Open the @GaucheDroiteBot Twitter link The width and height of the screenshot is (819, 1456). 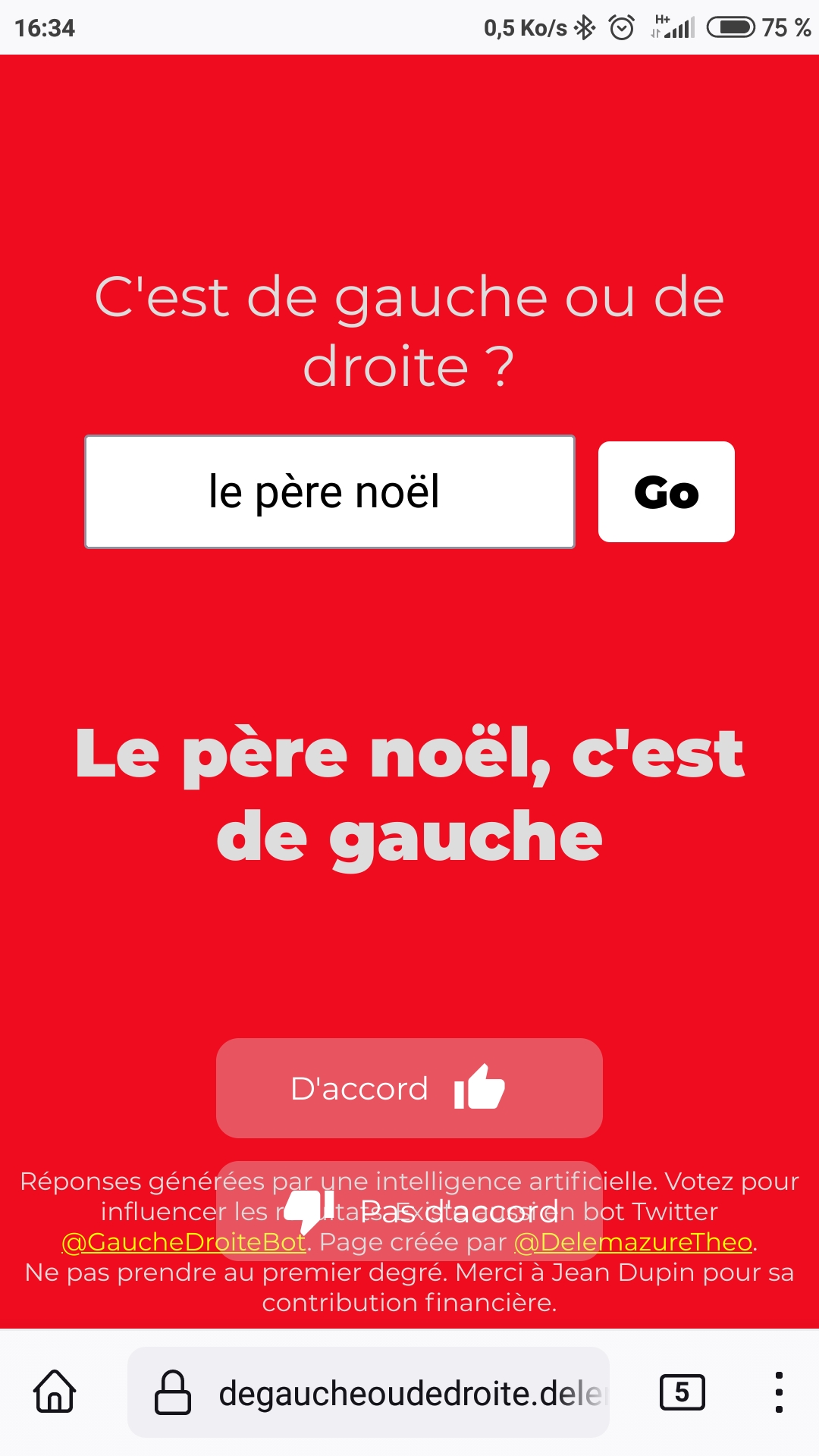(184, 1242)
